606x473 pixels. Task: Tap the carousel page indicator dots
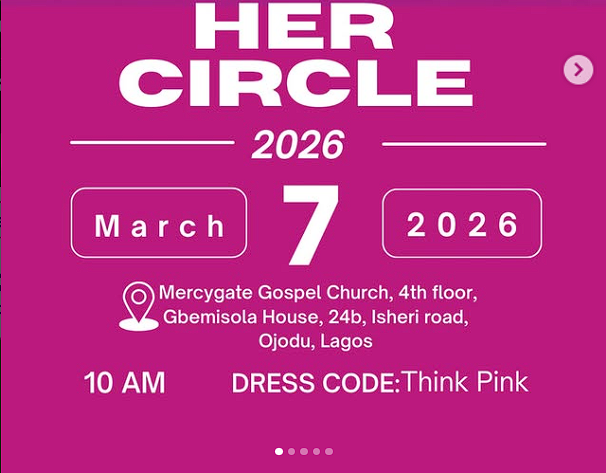304,451
